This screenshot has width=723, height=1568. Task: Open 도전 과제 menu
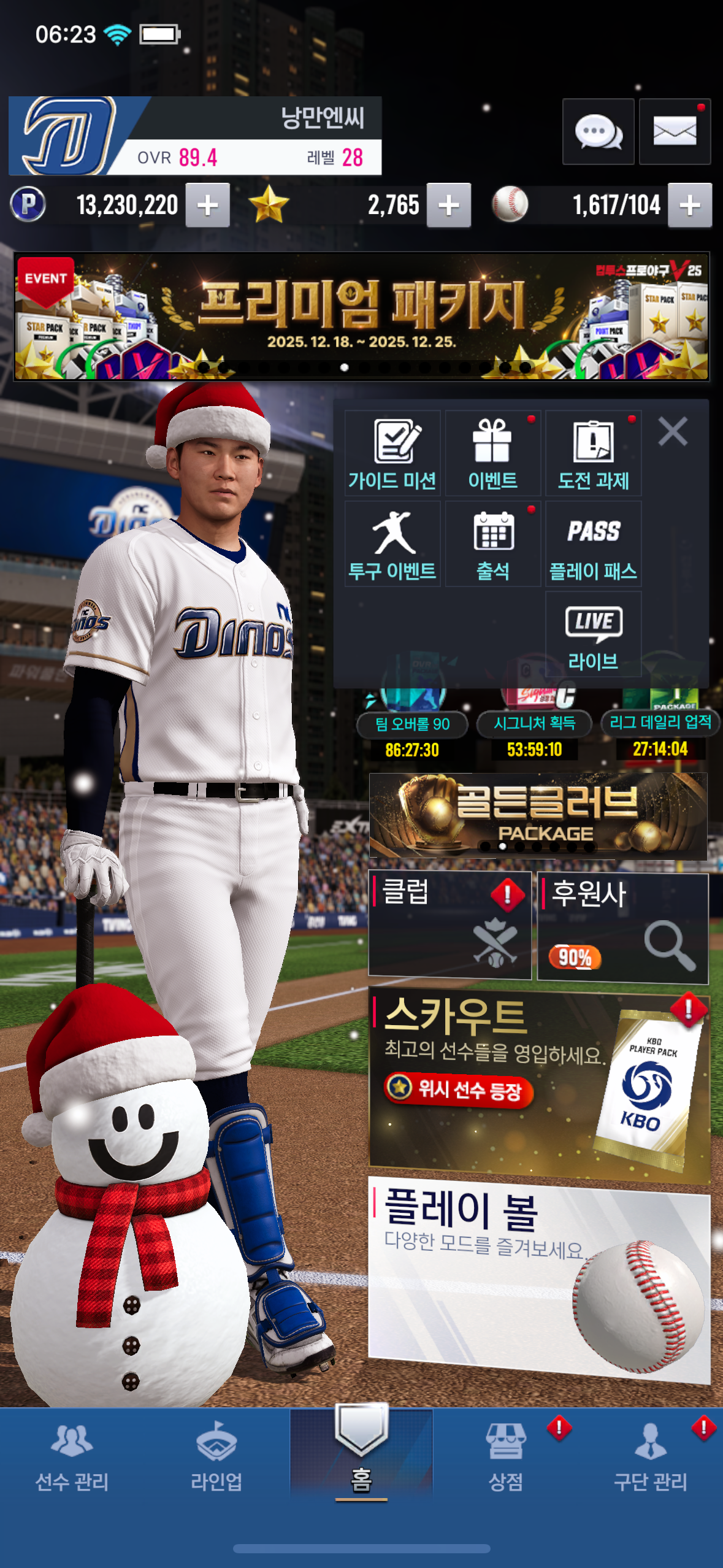tap(593, 454)
